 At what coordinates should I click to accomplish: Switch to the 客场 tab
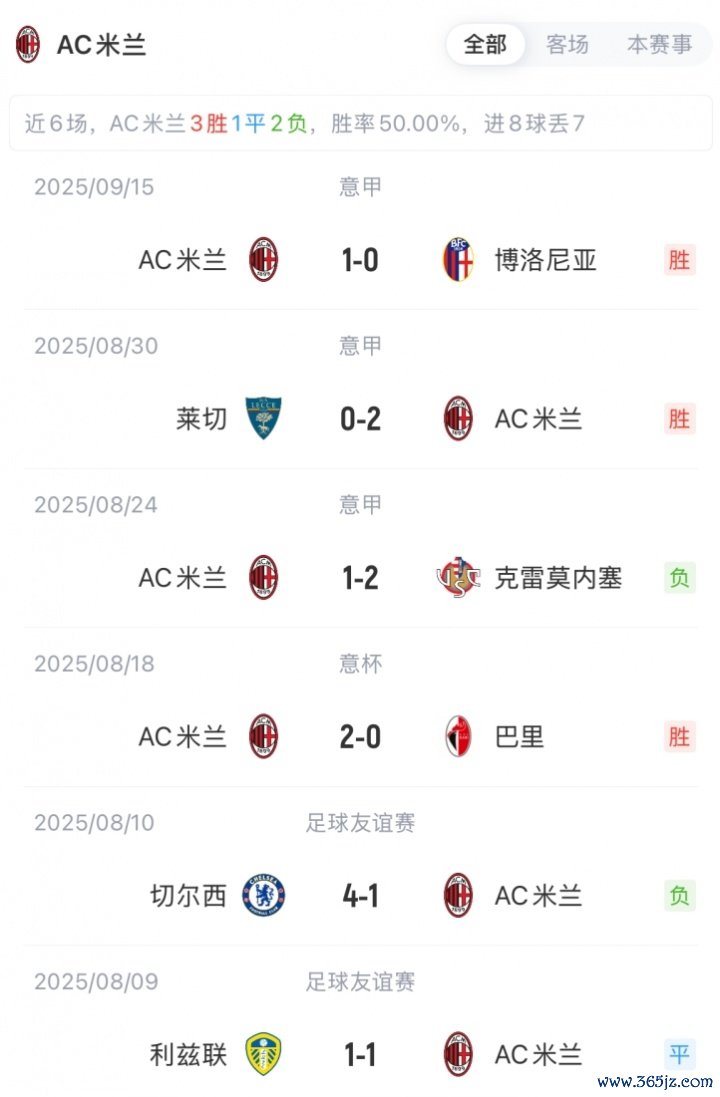(x=567, y=44)
